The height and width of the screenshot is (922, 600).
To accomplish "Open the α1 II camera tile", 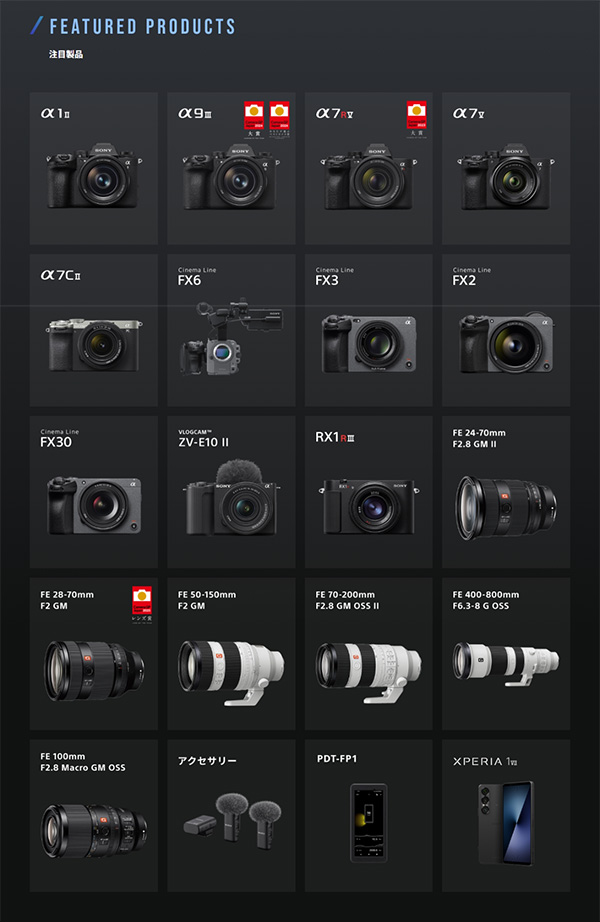I will click(94, 168).
